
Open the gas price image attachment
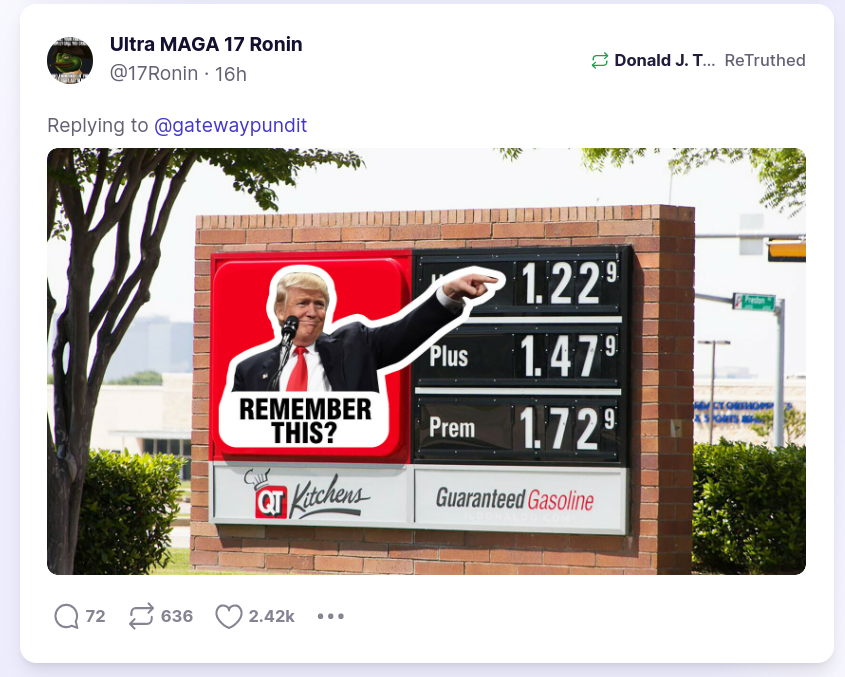426,361
